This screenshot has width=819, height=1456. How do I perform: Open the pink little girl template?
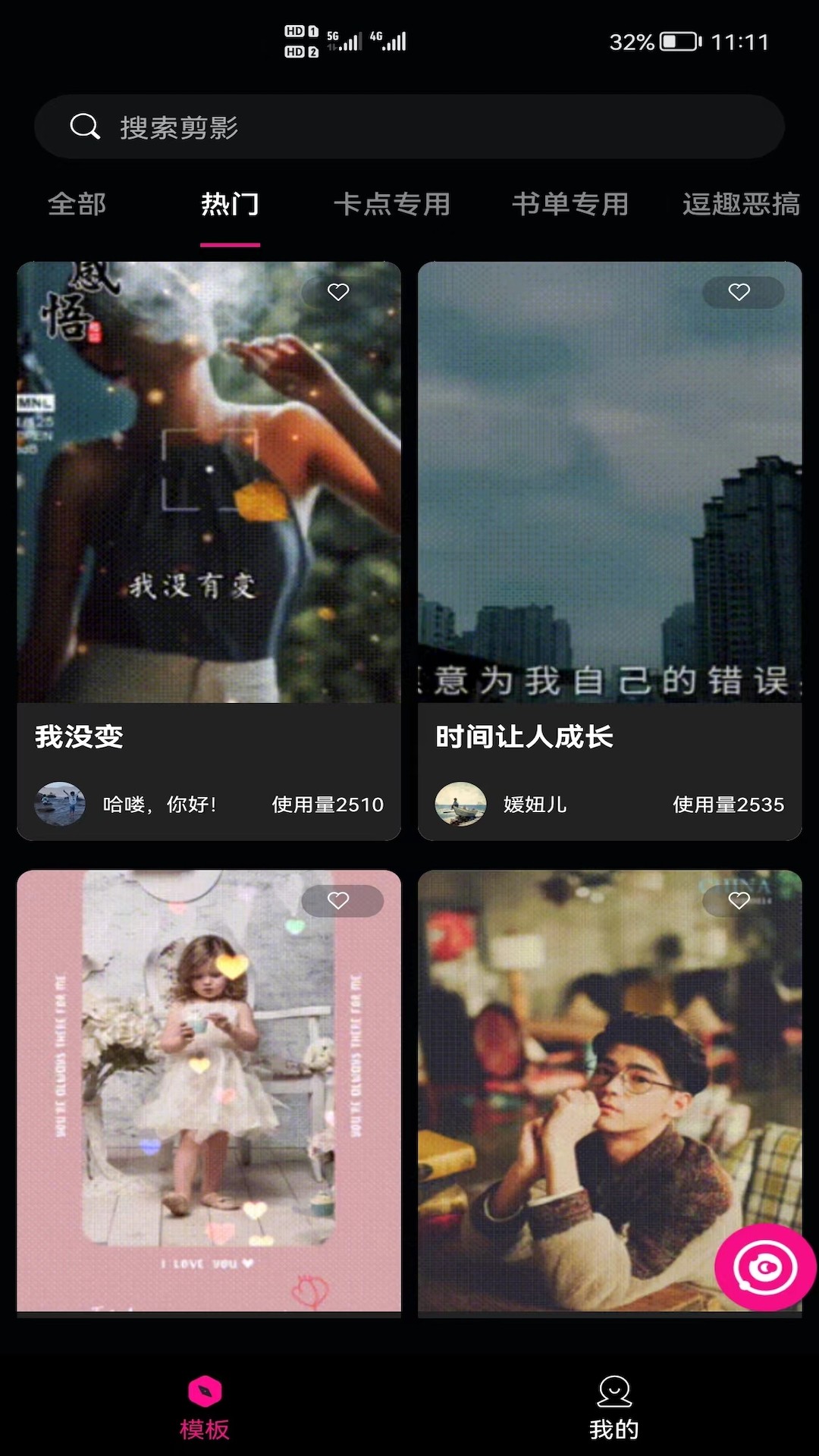(x=209, y=1100)
